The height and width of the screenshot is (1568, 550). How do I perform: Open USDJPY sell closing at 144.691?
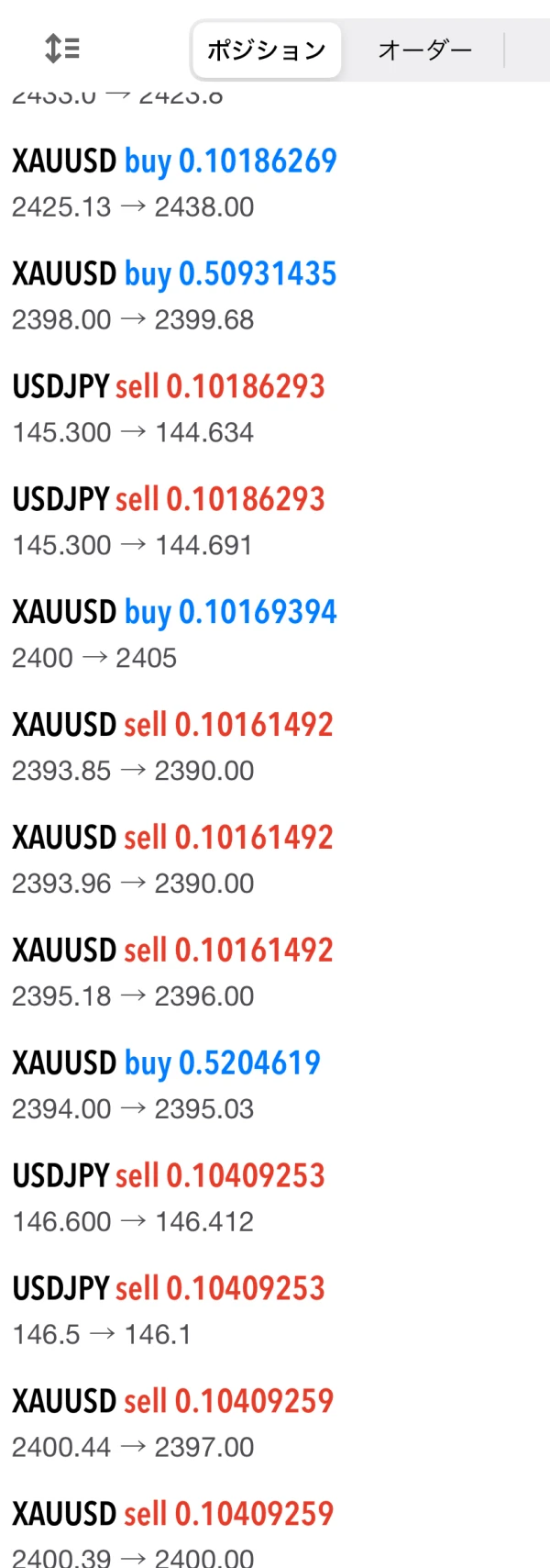[169, 521]
